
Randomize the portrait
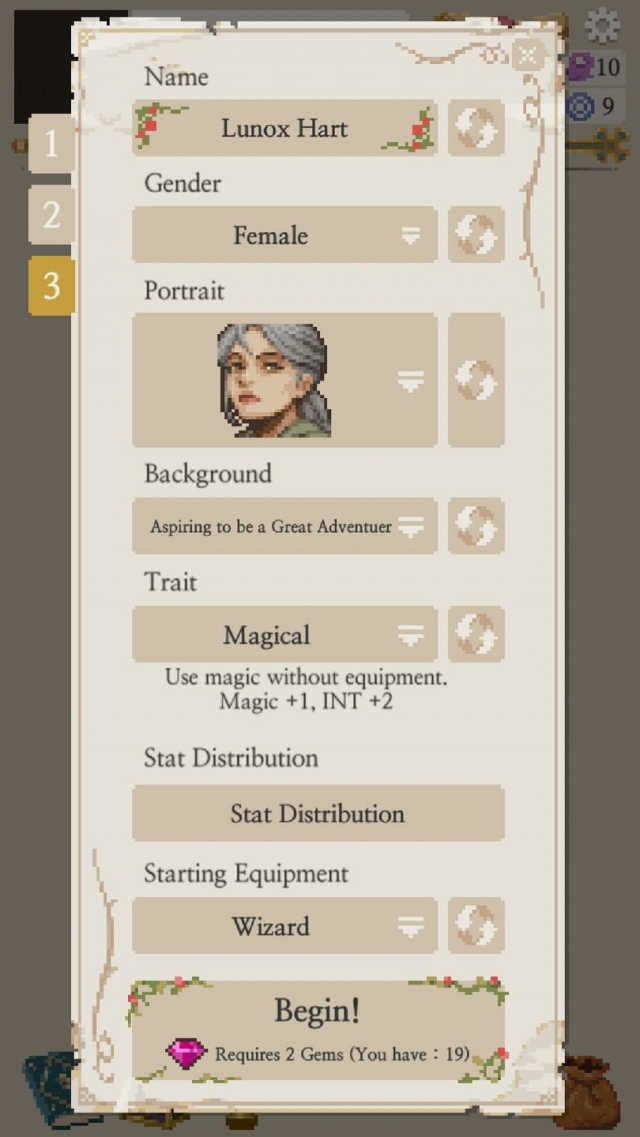(475, 380)
